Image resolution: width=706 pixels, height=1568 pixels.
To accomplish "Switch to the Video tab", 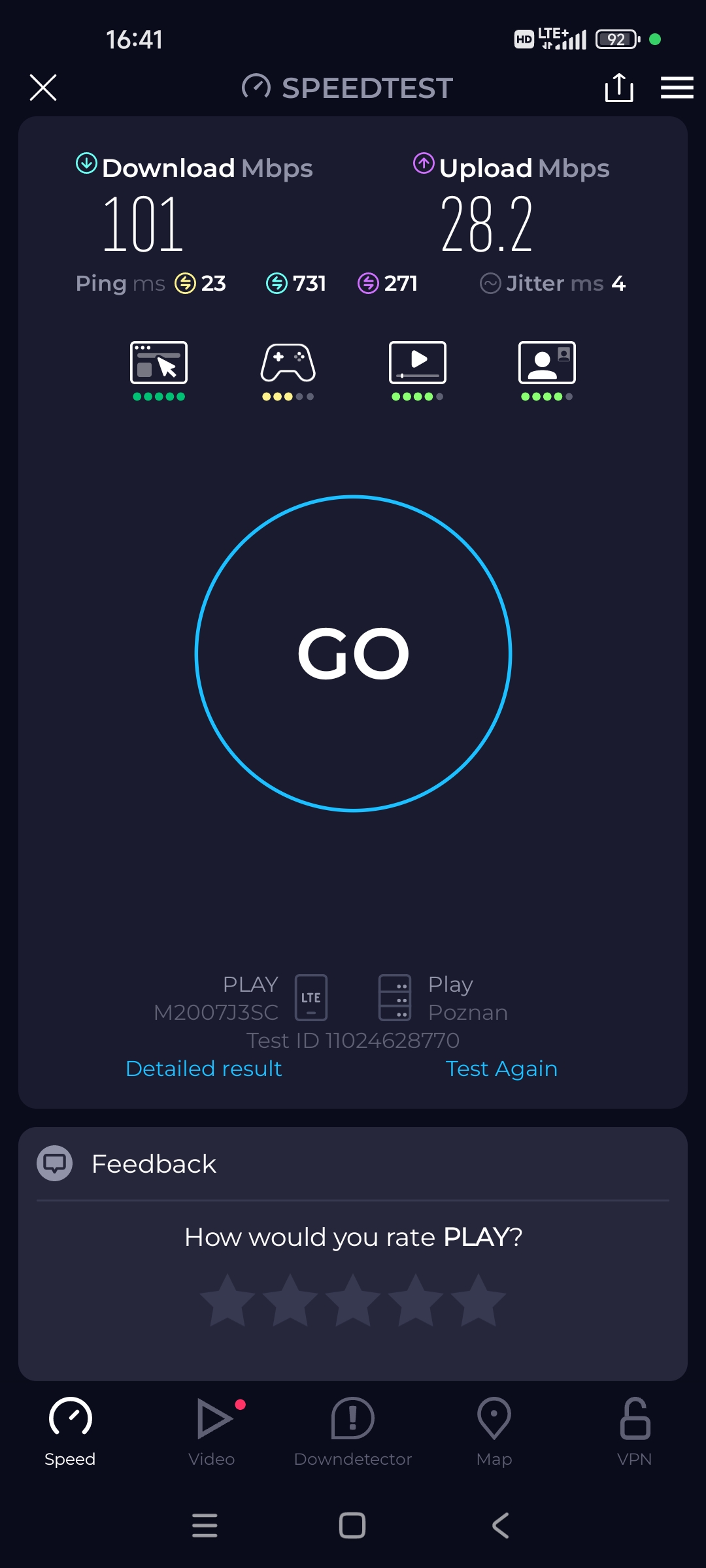I will click(x=212, y=1431).
